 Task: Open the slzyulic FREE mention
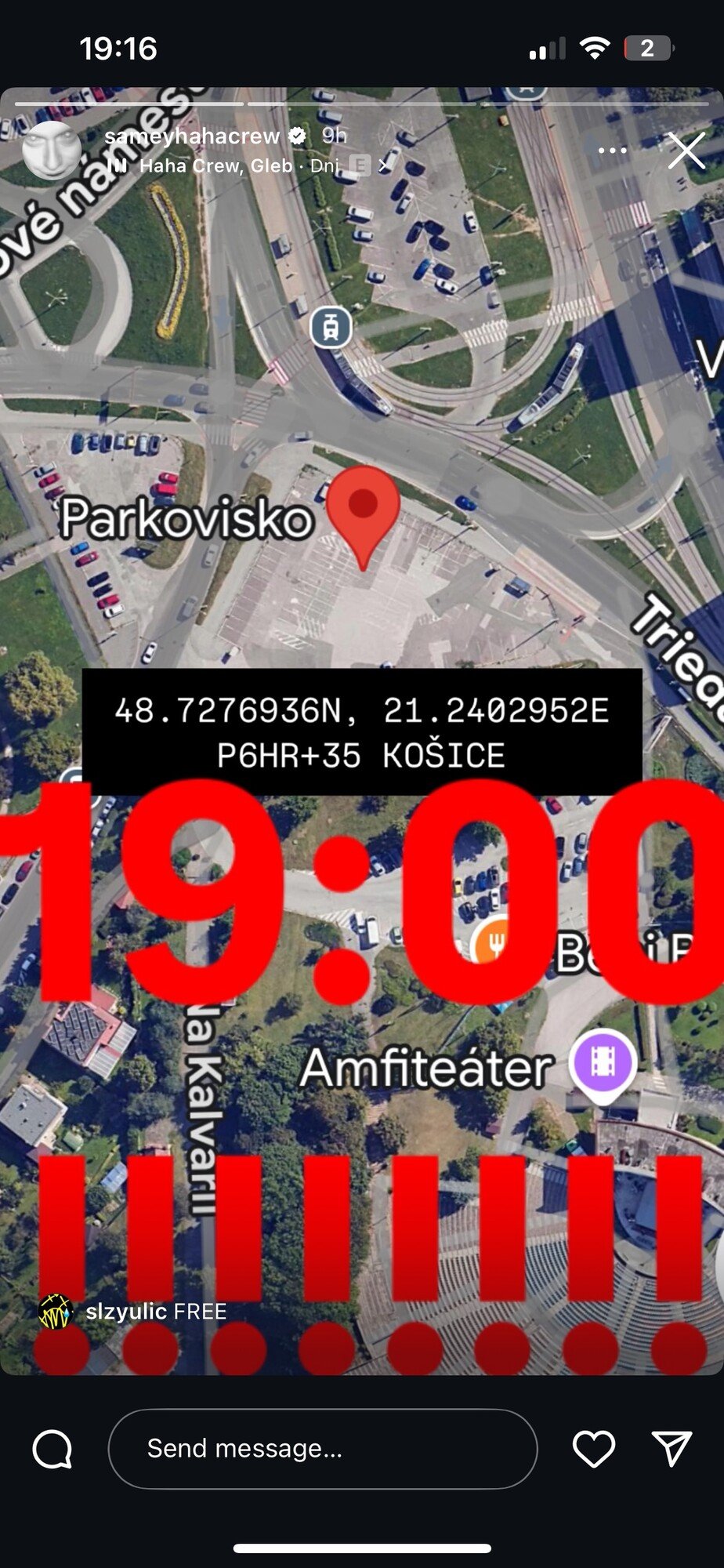135,1311
